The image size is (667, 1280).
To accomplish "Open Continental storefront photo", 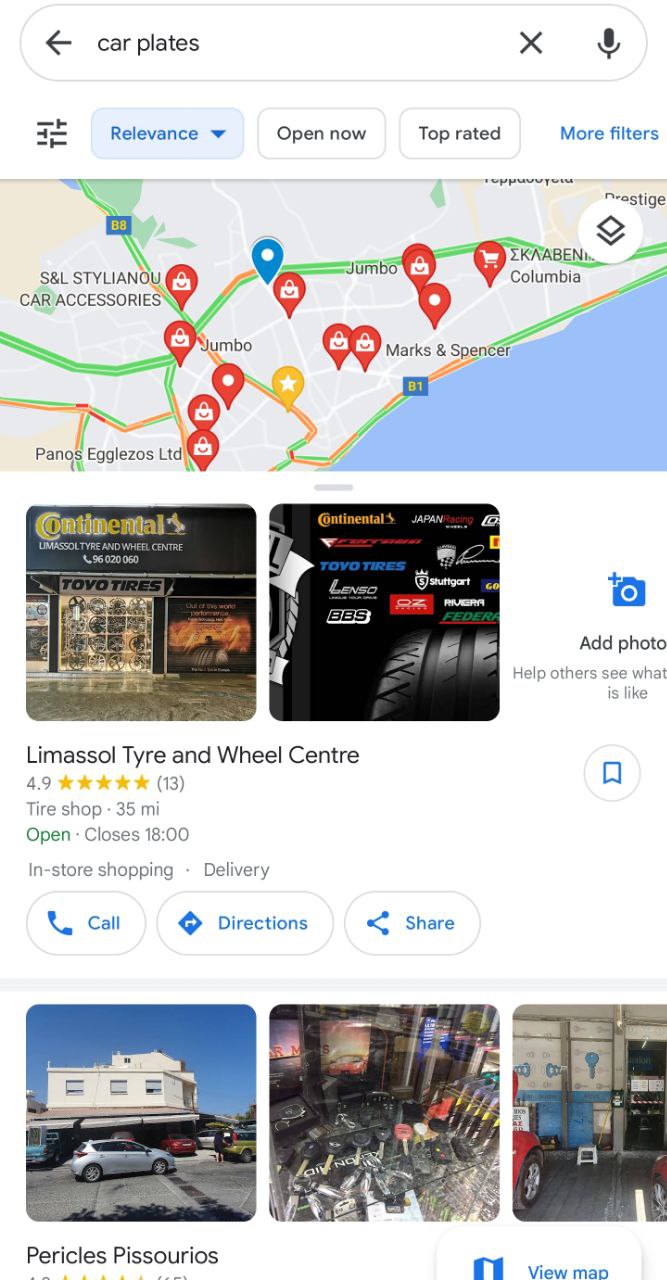I will [x=141, y=612].
